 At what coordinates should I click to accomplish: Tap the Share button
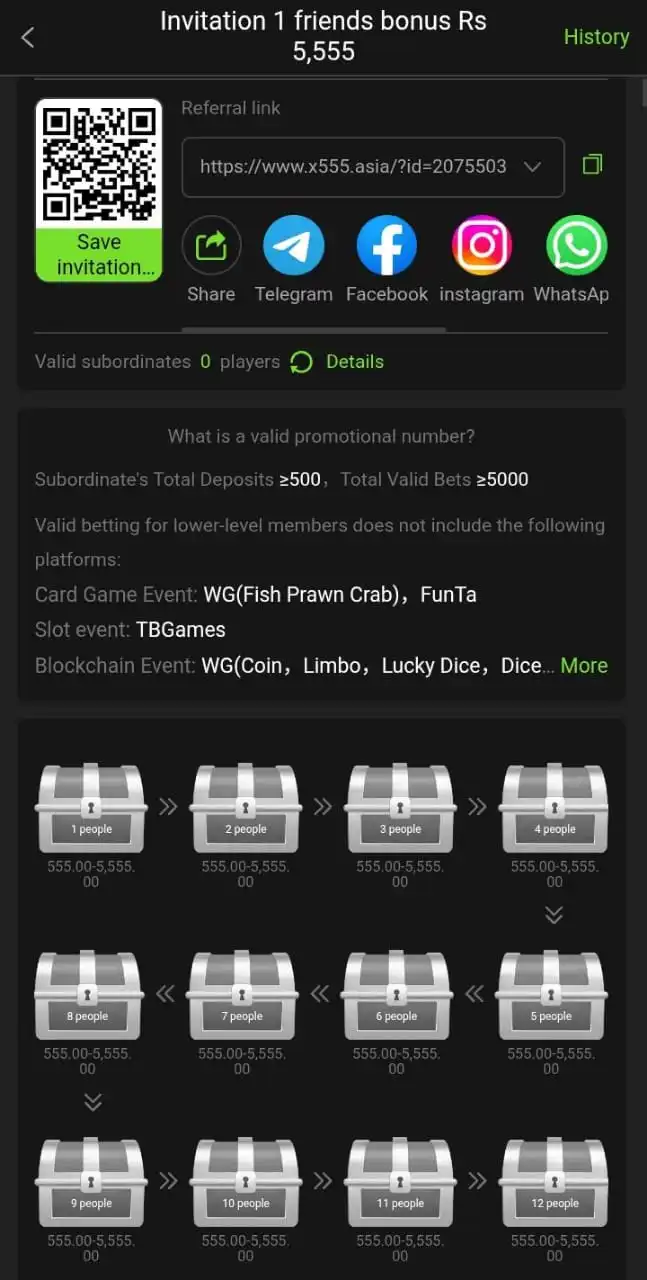211,246
